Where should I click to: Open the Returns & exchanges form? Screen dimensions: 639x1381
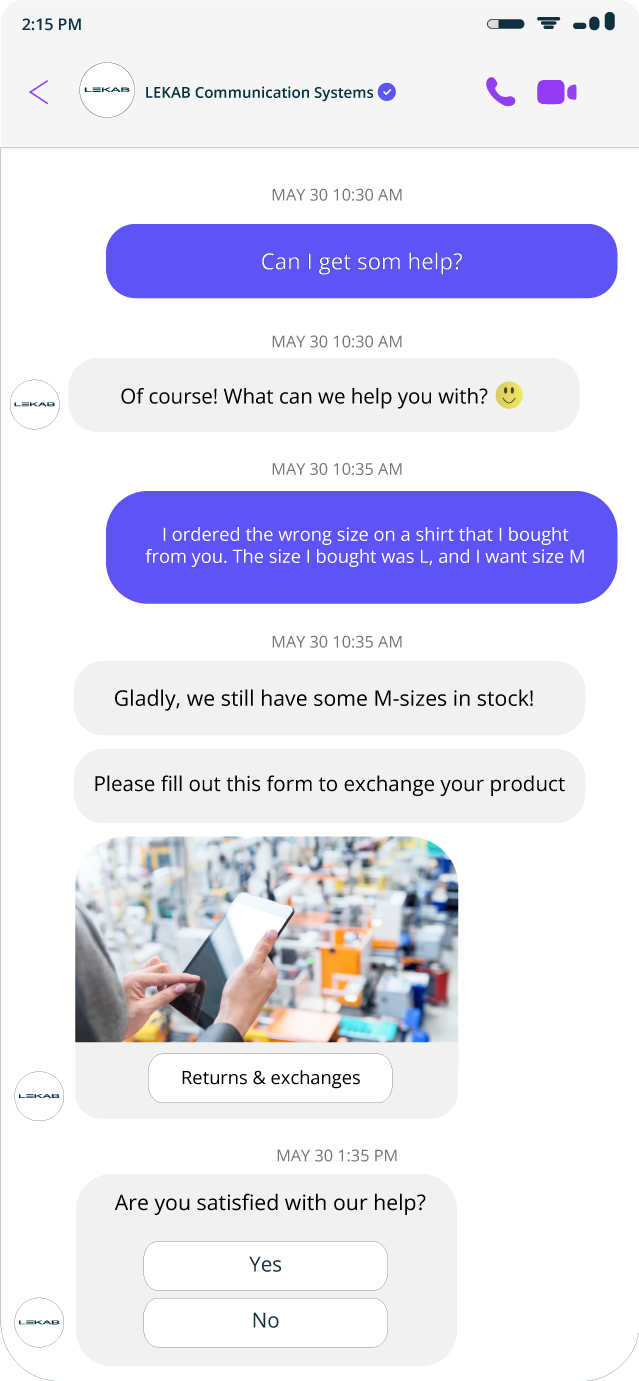[x=270, y=1078]
